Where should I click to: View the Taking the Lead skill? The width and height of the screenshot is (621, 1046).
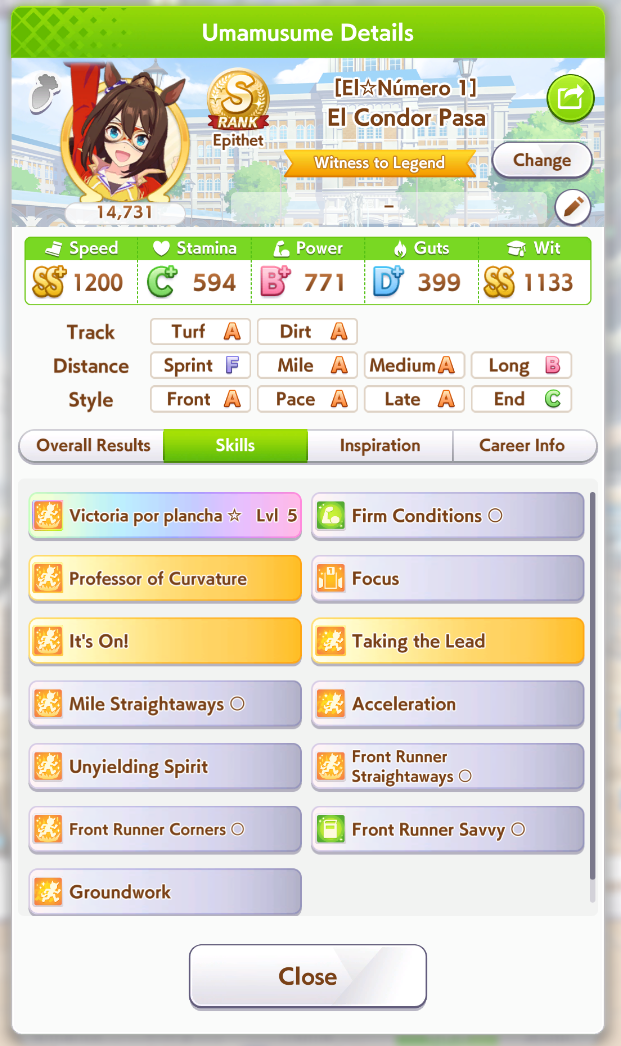(447, 641)
